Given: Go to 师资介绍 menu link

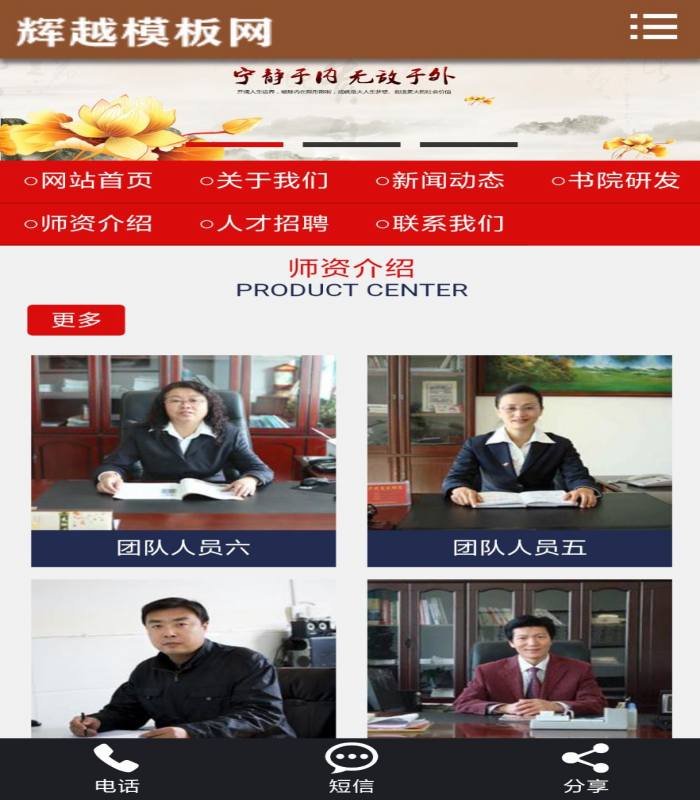Looking at the screenshot, I should (x=88, y=224).
